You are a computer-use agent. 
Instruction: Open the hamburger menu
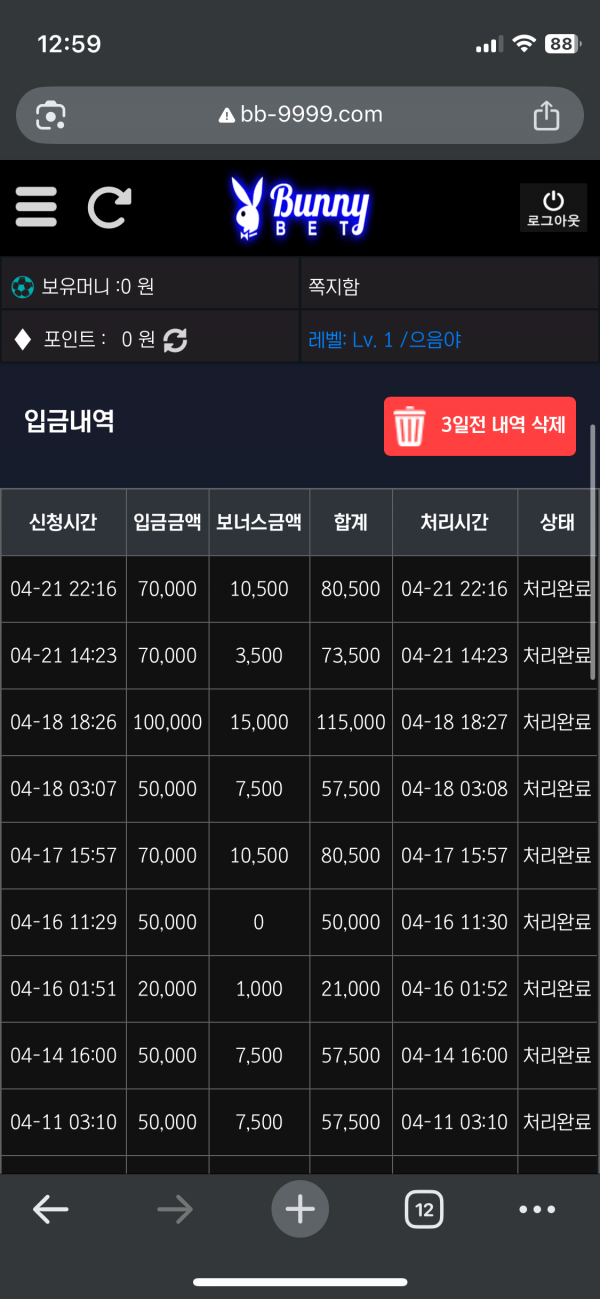(36, 207)
